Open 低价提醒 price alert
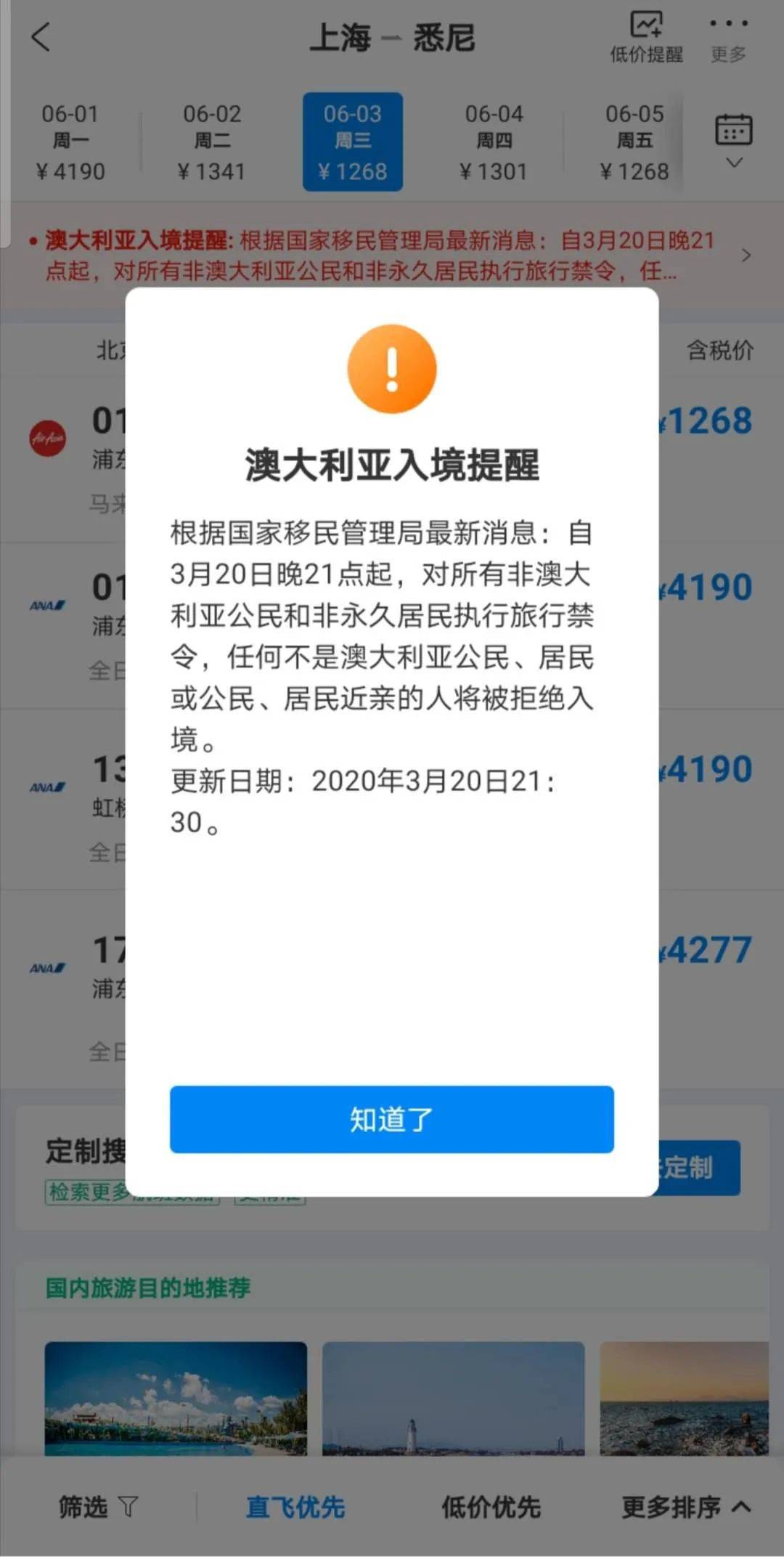Viewport: 784px width, 1557px height. pos(645,37)
